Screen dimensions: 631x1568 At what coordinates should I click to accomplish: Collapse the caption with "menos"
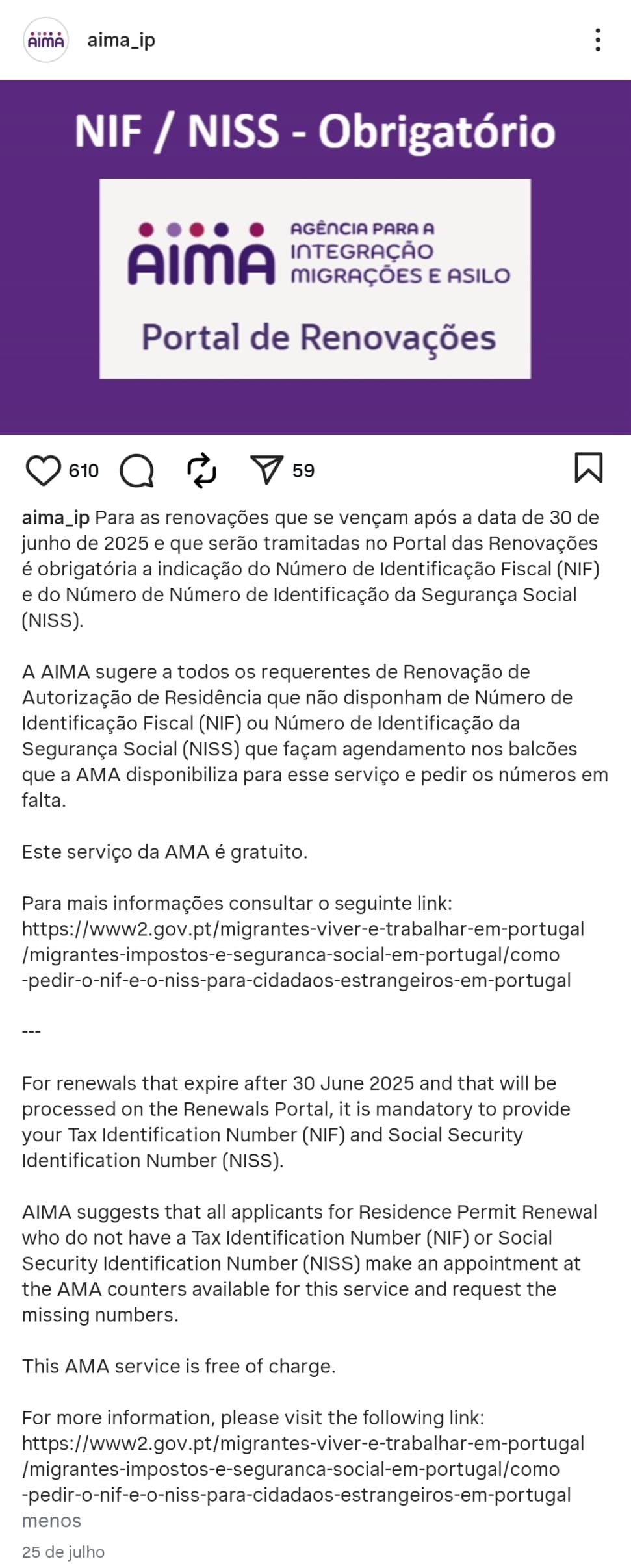pyautogui.click(x=51, y=1521)
